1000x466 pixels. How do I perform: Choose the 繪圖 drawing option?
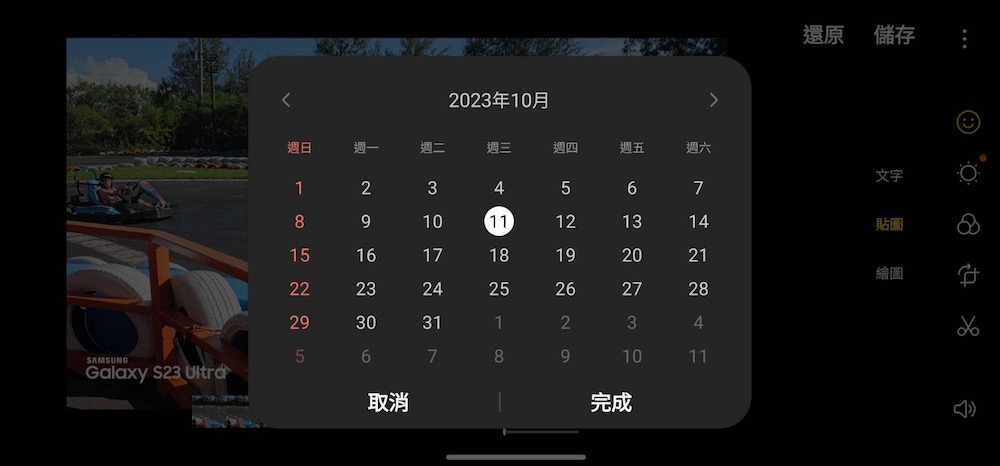889,273
